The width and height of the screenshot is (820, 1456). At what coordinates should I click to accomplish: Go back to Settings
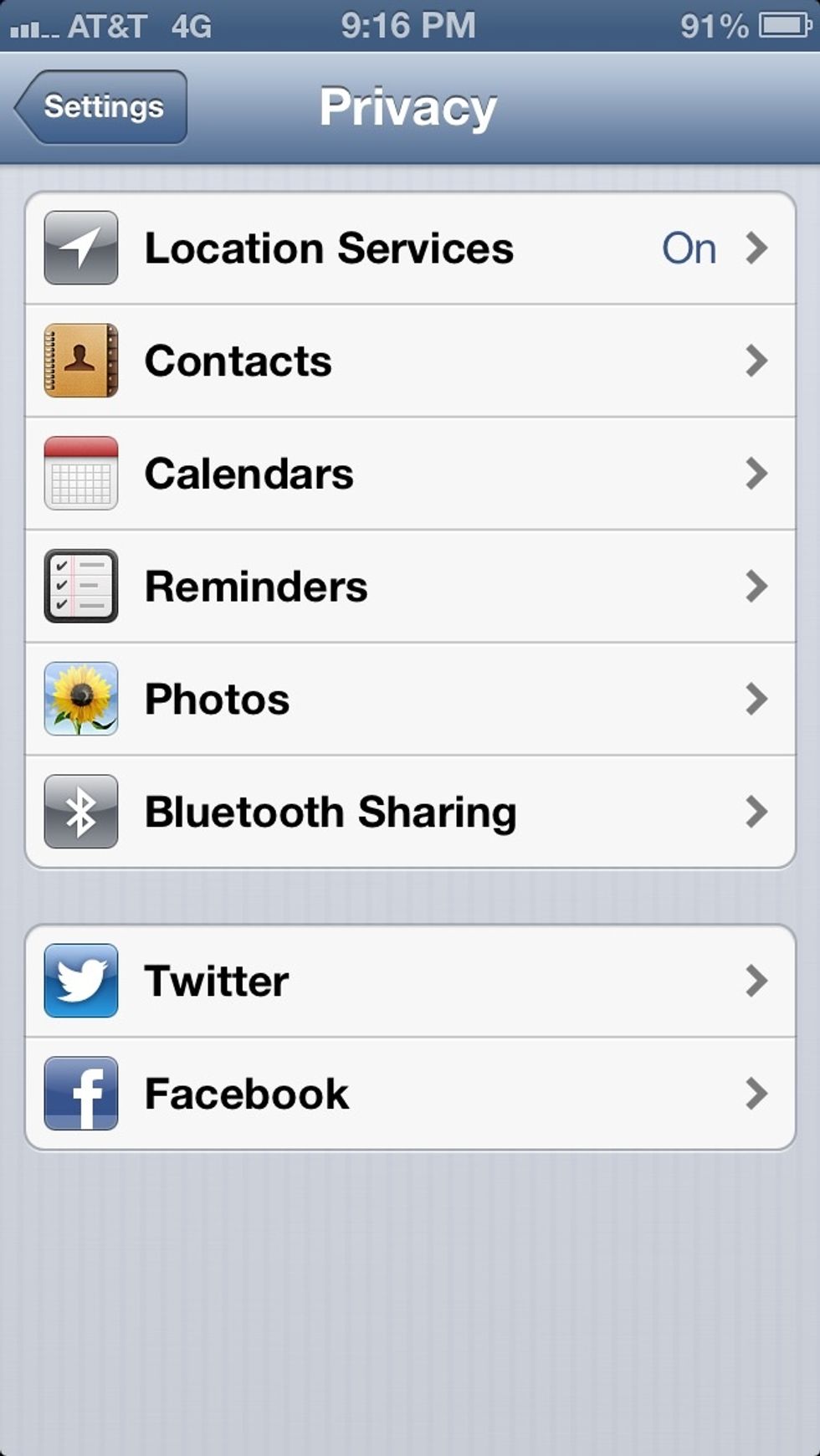point(101,107)
